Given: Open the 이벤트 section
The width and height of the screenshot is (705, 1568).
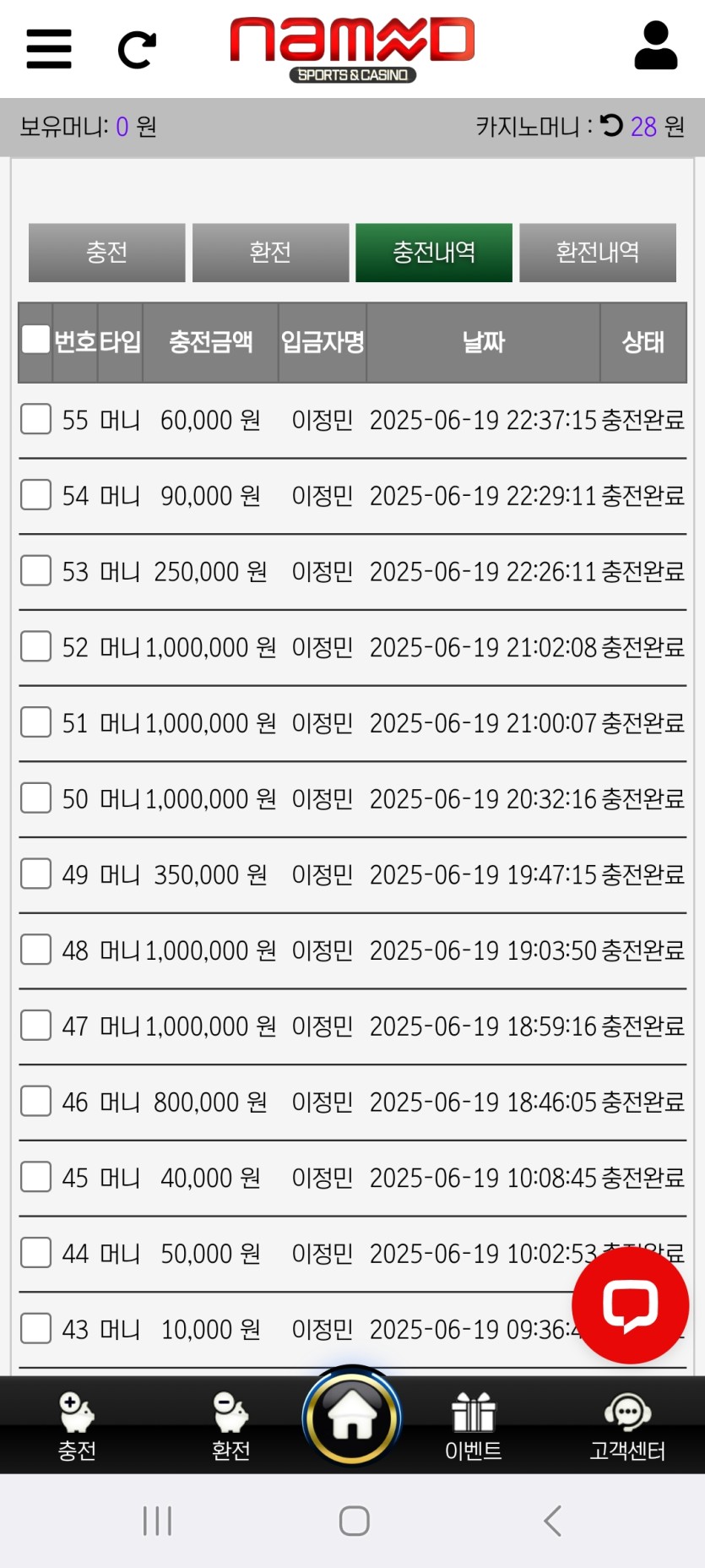Looking at the screenshot, I should coord(473,1426).
